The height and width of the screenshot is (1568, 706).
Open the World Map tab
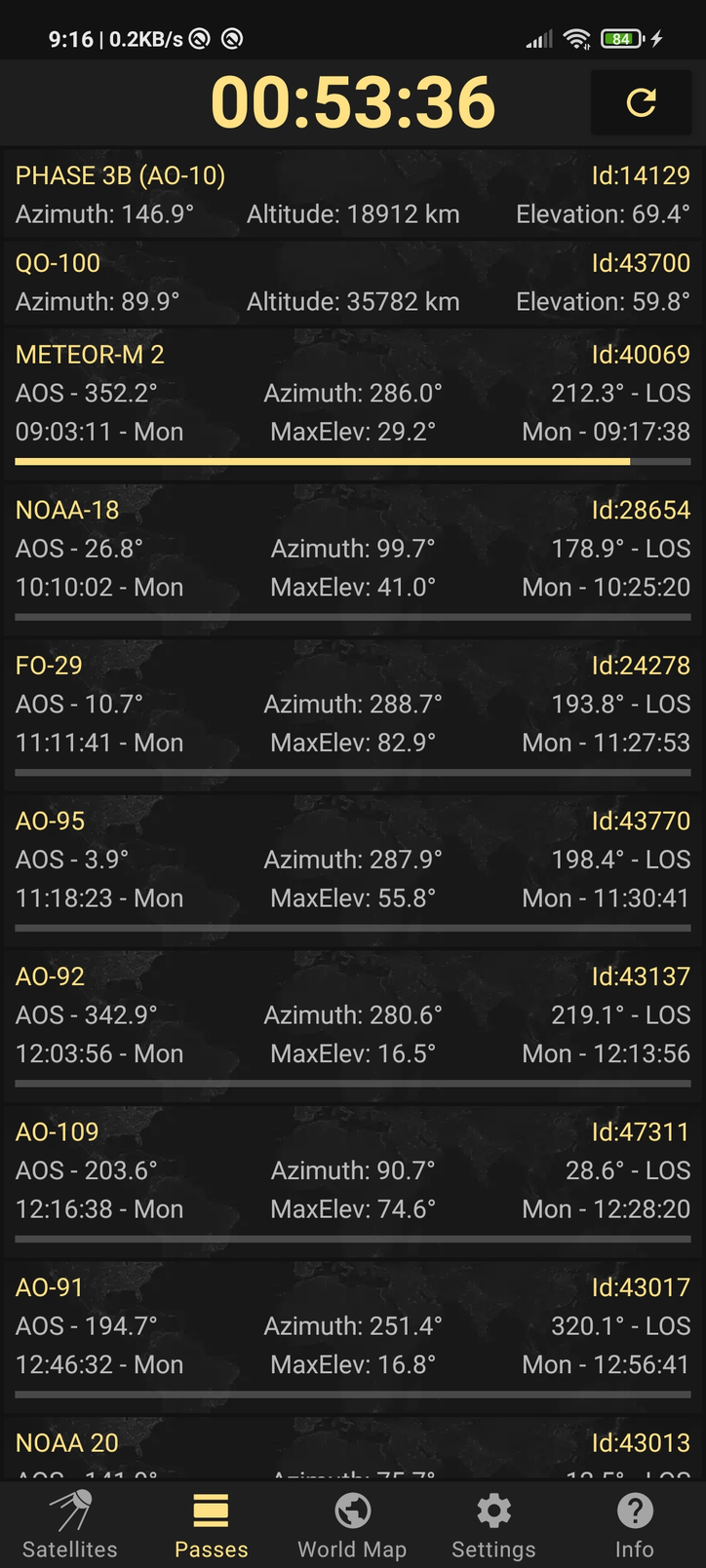coord(352,1525)
